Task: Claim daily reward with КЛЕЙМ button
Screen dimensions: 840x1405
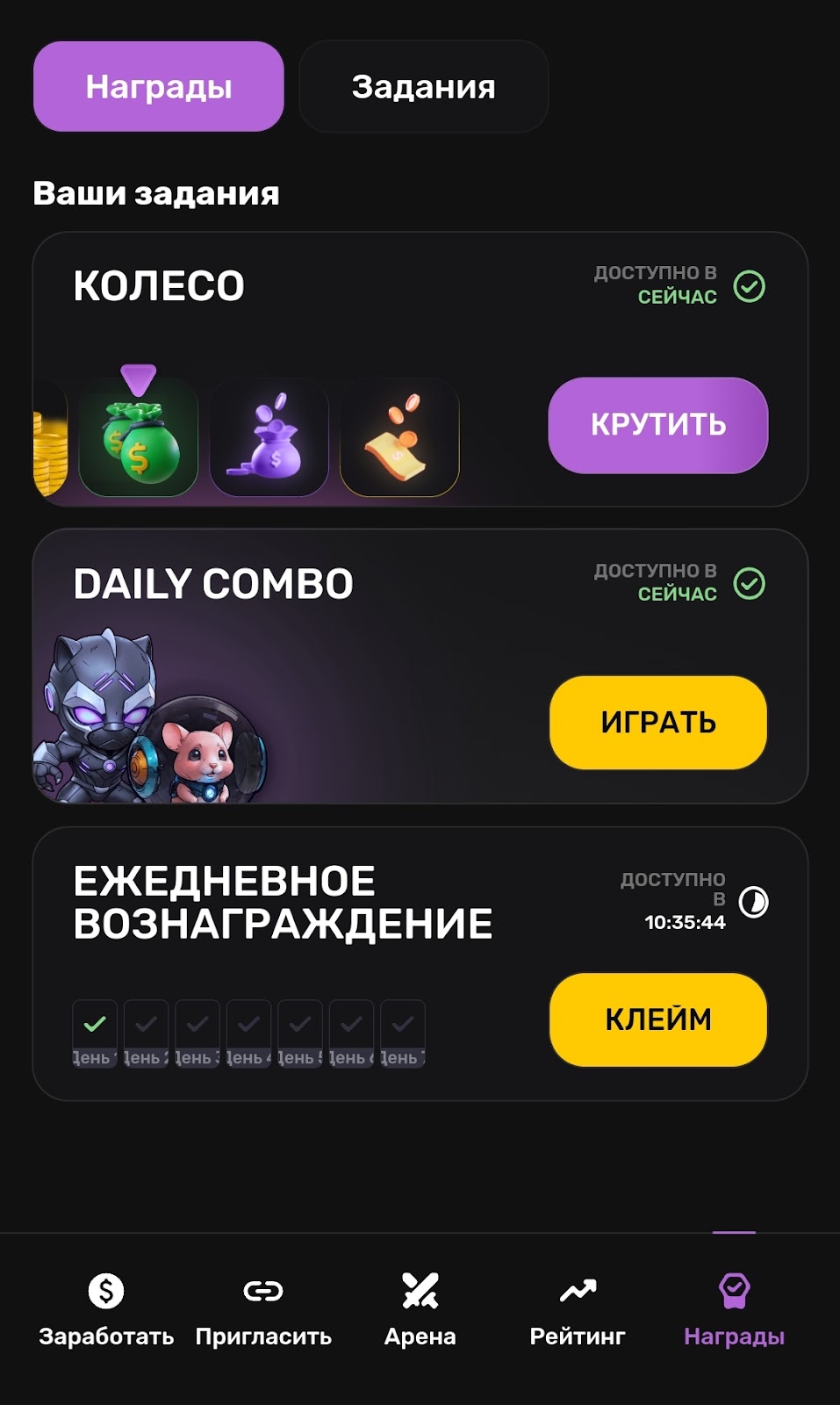Action: (x=657, y=1020)
